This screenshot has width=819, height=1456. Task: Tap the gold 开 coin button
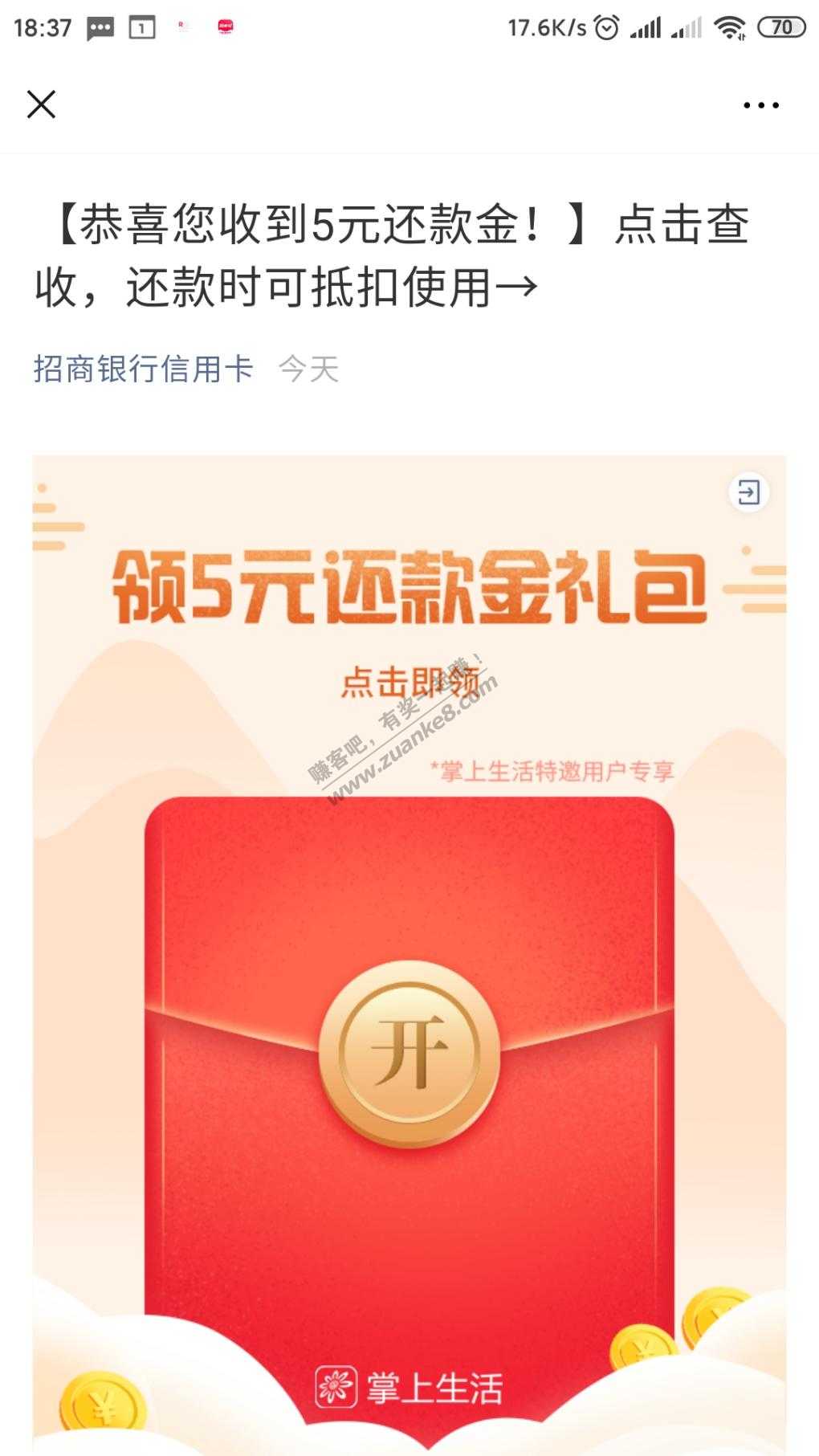(409, 1052)
